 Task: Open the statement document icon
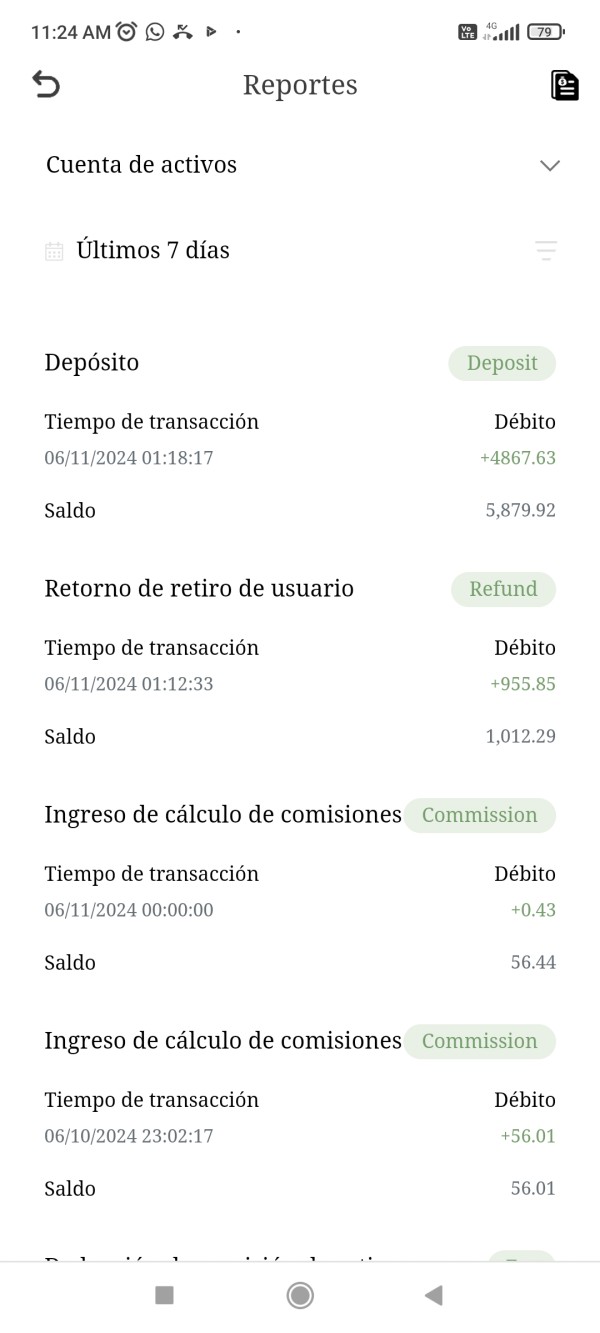click(564, 85)
